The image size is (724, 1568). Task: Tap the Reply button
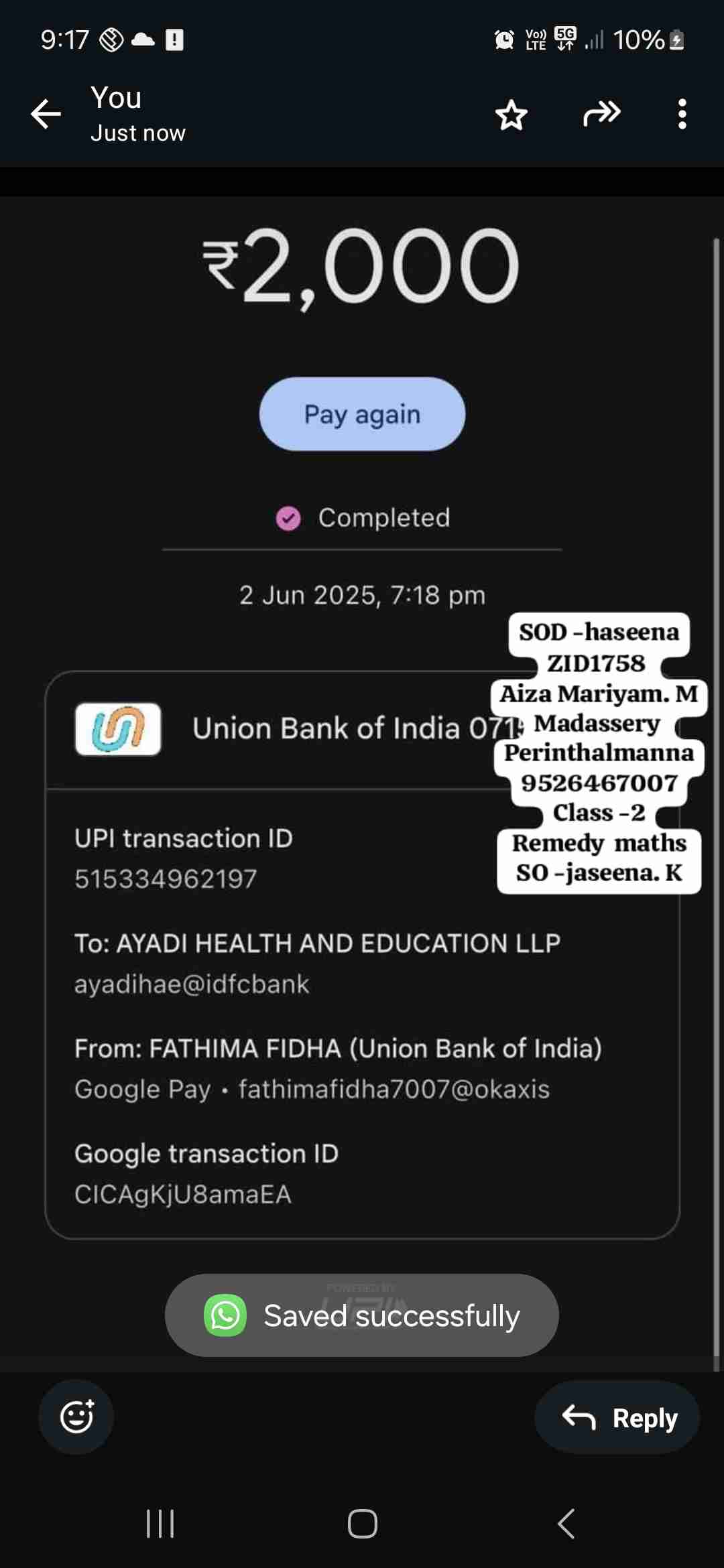(x=617, y=1418)
